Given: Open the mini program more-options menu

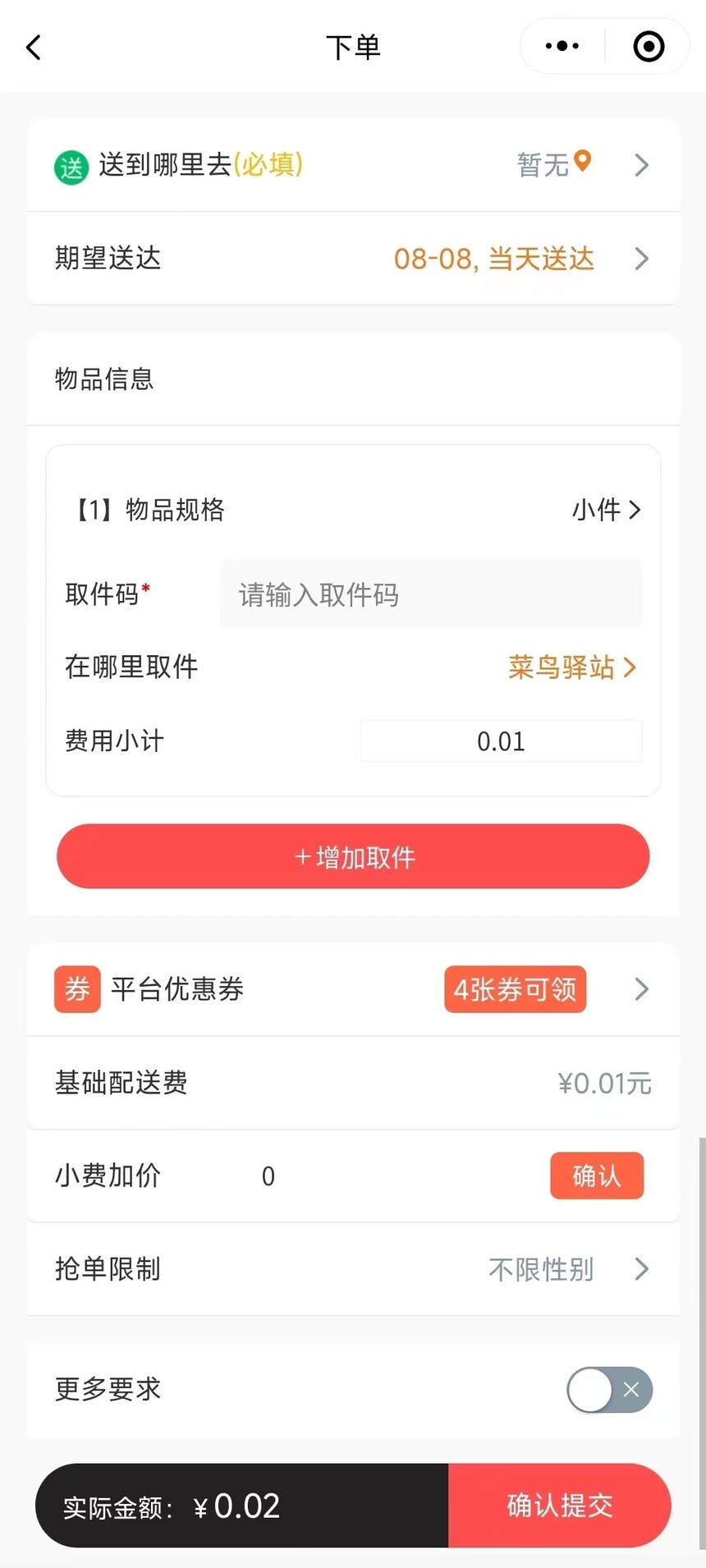Looking at the screenshot, I should 562,47.
